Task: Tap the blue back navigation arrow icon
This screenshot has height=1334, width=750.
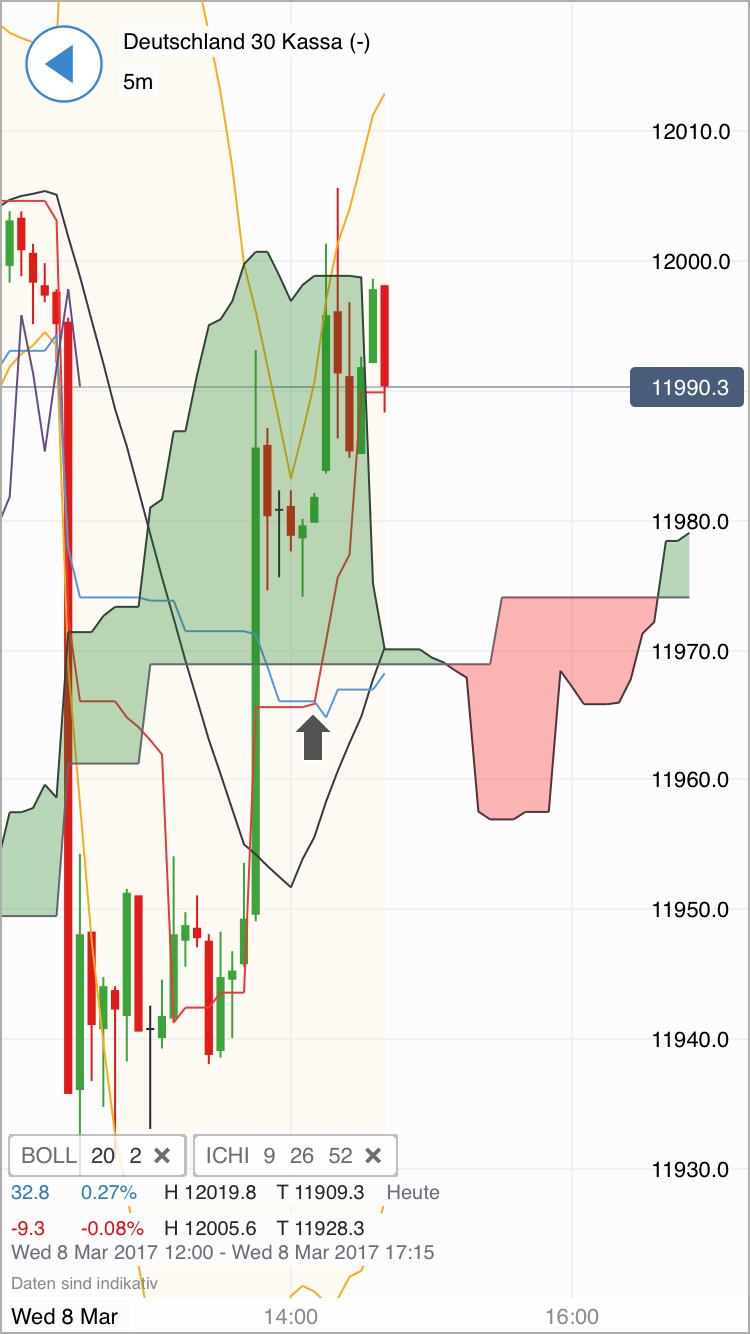Action: point(63,63)
